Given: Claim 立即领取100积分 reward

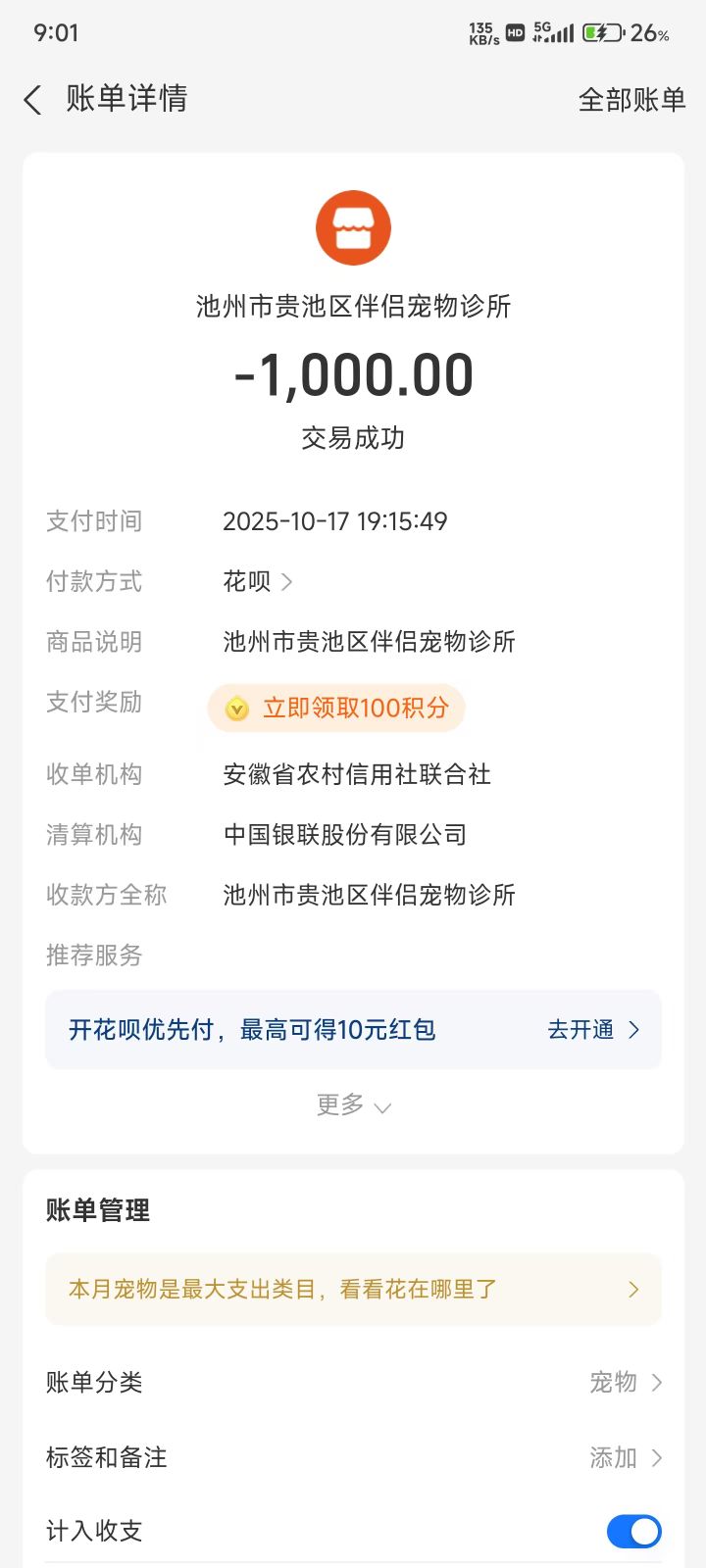Looking at the screenshot, I should (336, 708).
